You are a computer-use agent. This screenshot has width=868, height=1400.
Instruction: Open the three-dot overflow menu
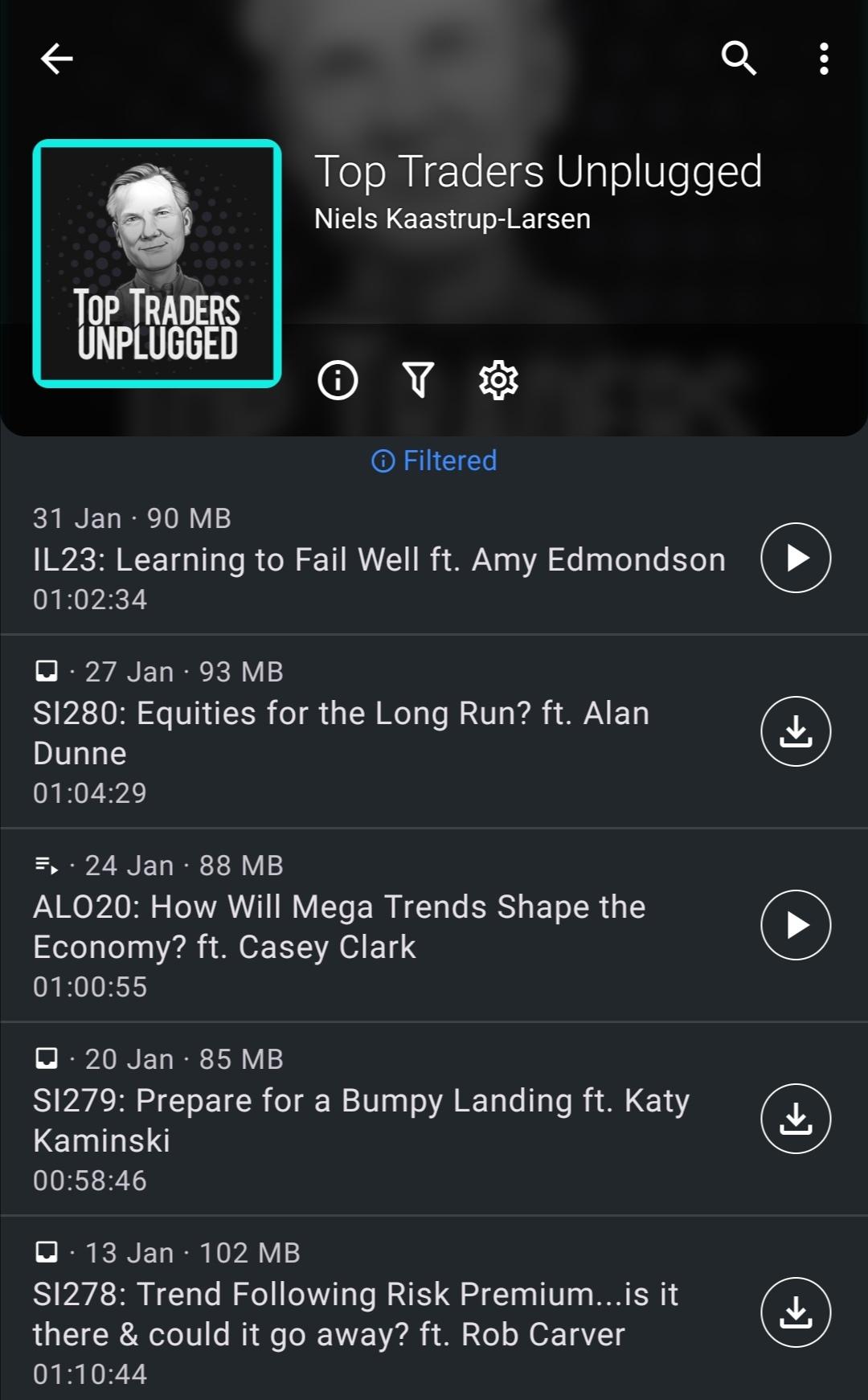[x=824, y=59]
